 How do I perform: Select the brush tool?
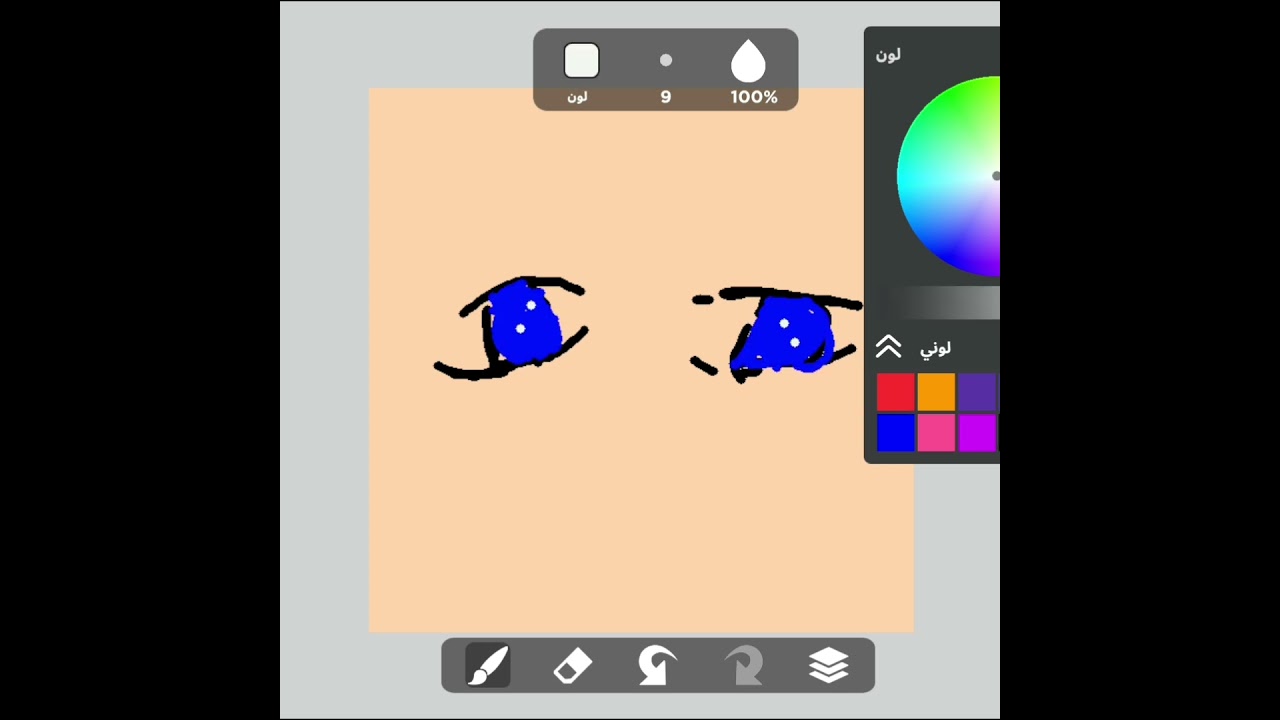[x=488, y=665]
